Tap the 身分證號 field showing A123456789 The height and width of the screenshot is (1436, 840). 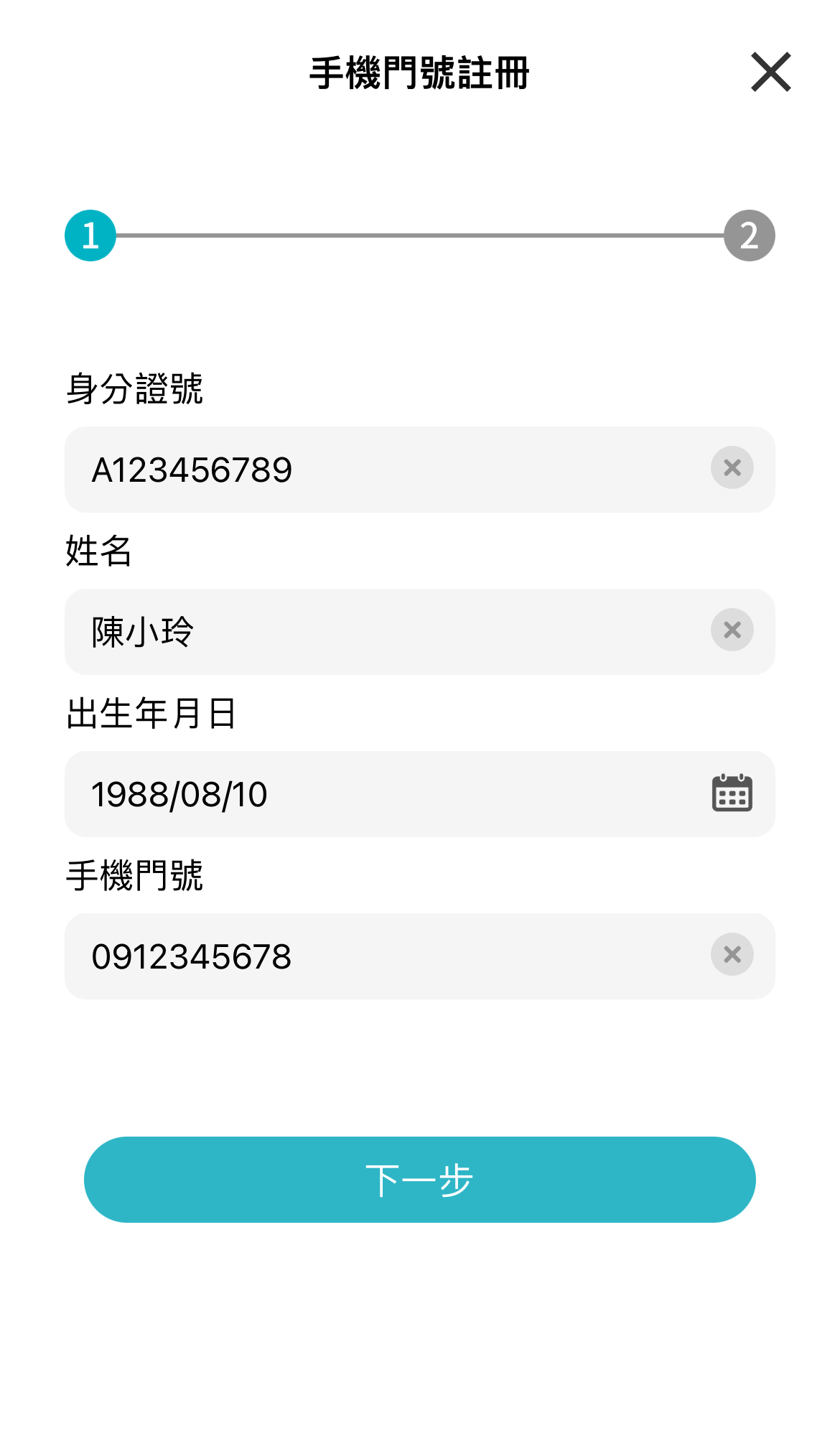tap(420, 470)
